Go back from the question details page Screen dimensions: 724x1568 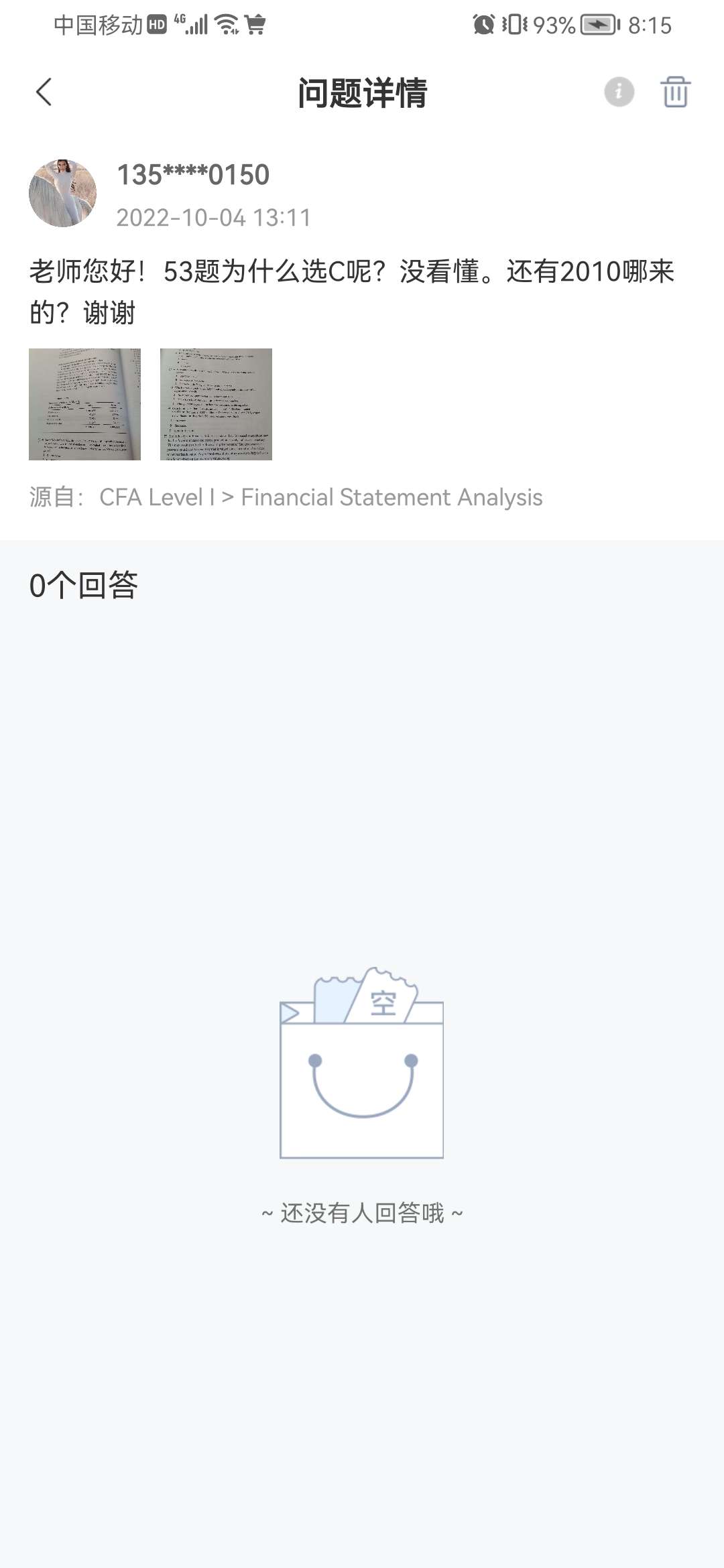(x=44, y=92)
